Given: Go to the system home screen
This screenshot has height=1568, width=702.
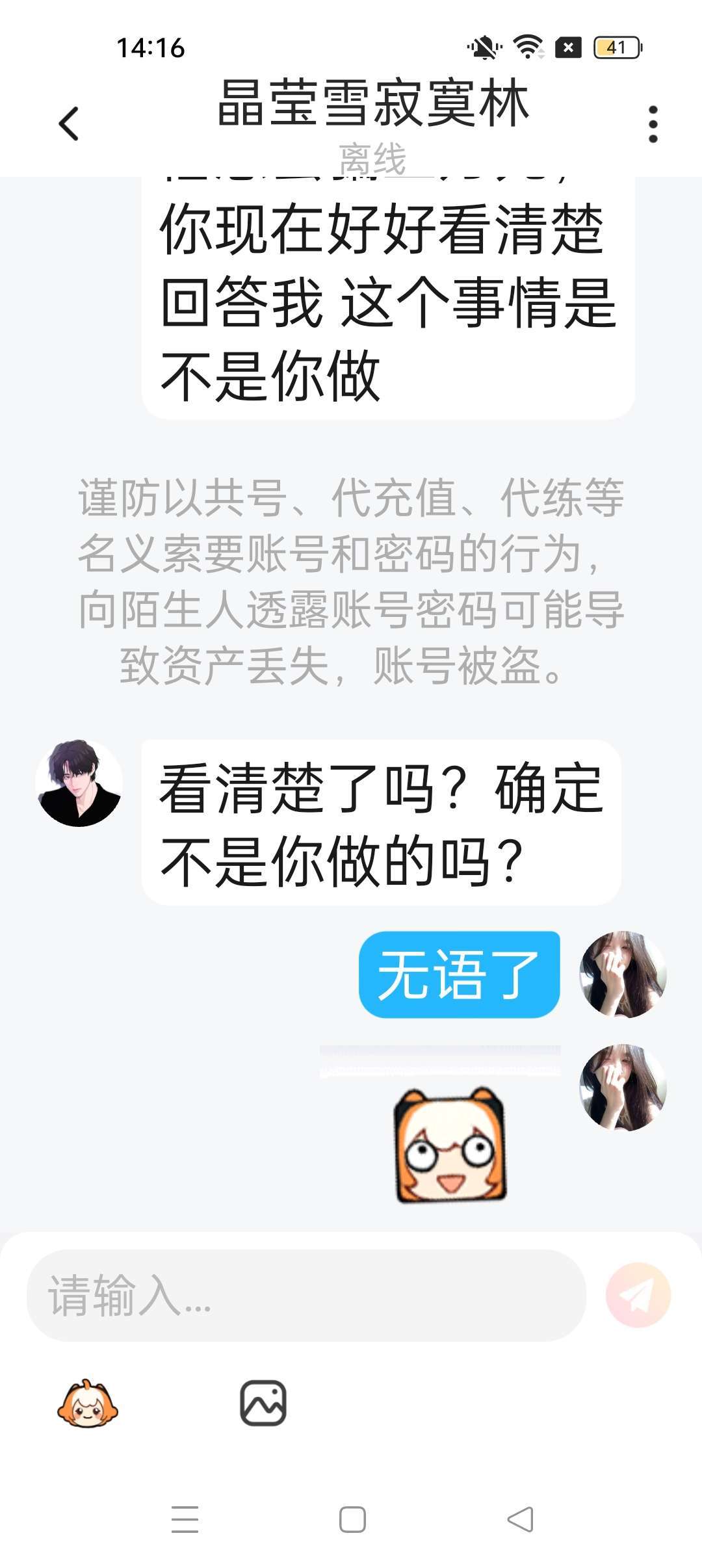Looking at the screenshot, I should tap(352, 1520).
